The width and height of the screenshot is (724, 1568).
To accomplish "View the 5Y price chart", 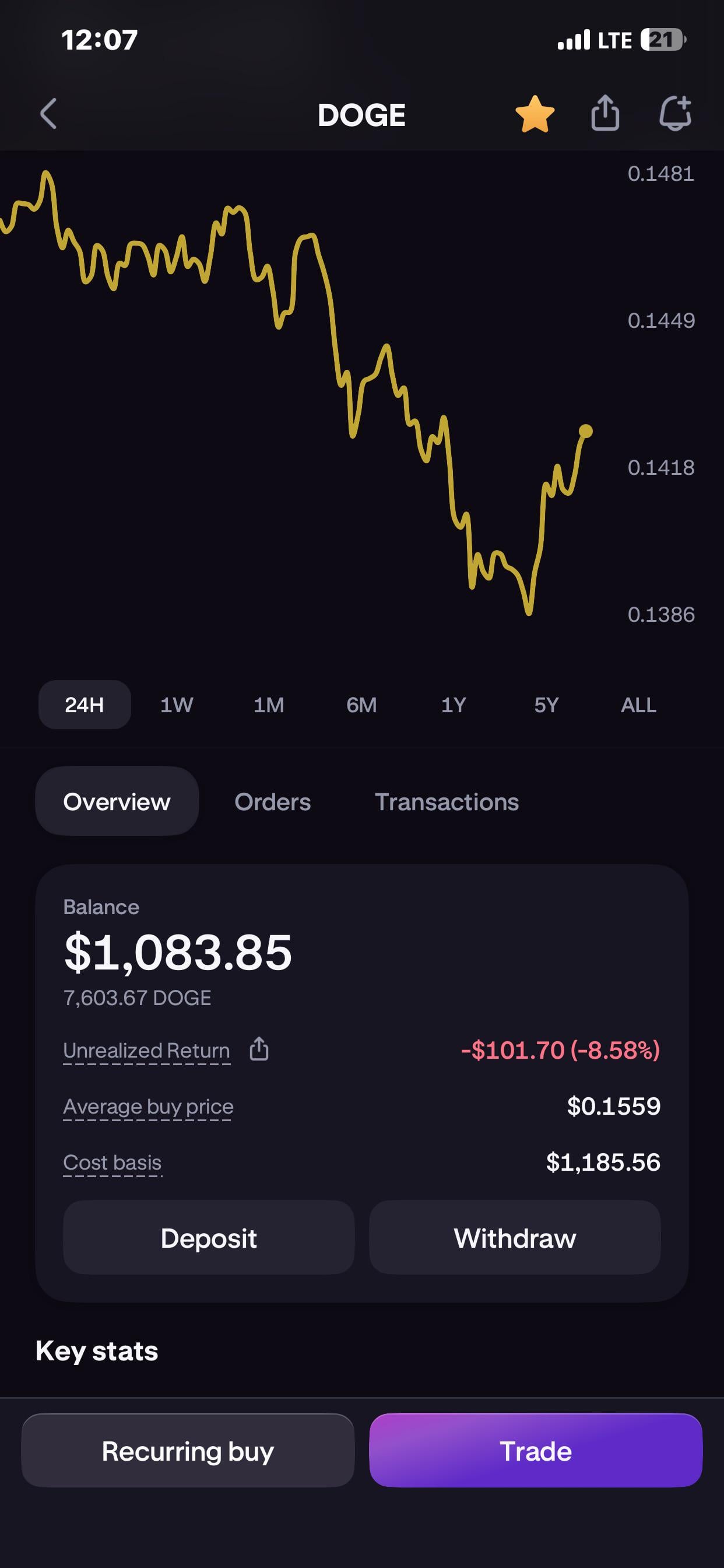I will 546,705.
